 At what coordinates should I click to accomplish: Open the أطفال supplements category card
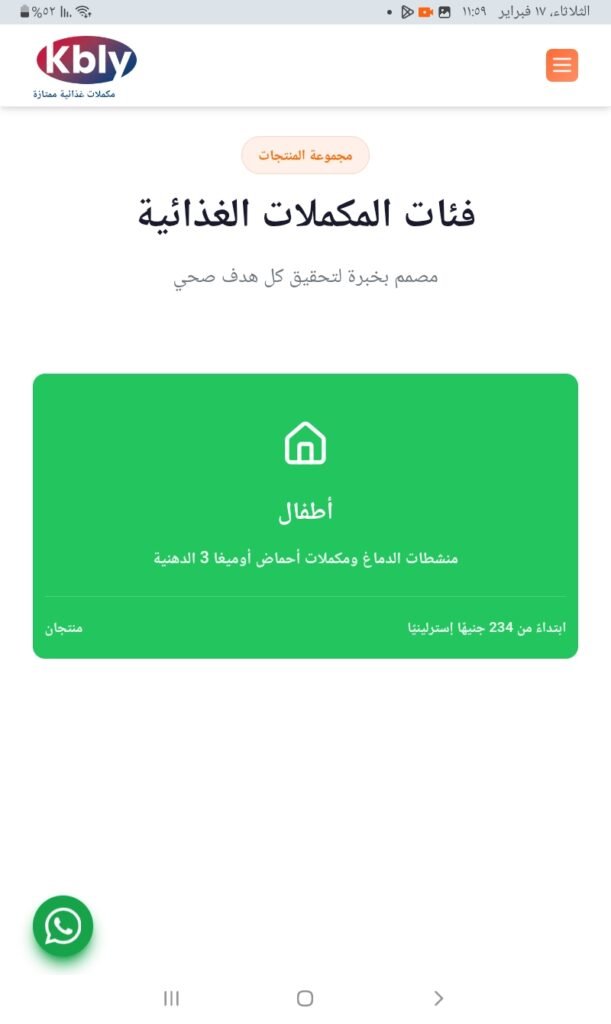click(305, 515)
